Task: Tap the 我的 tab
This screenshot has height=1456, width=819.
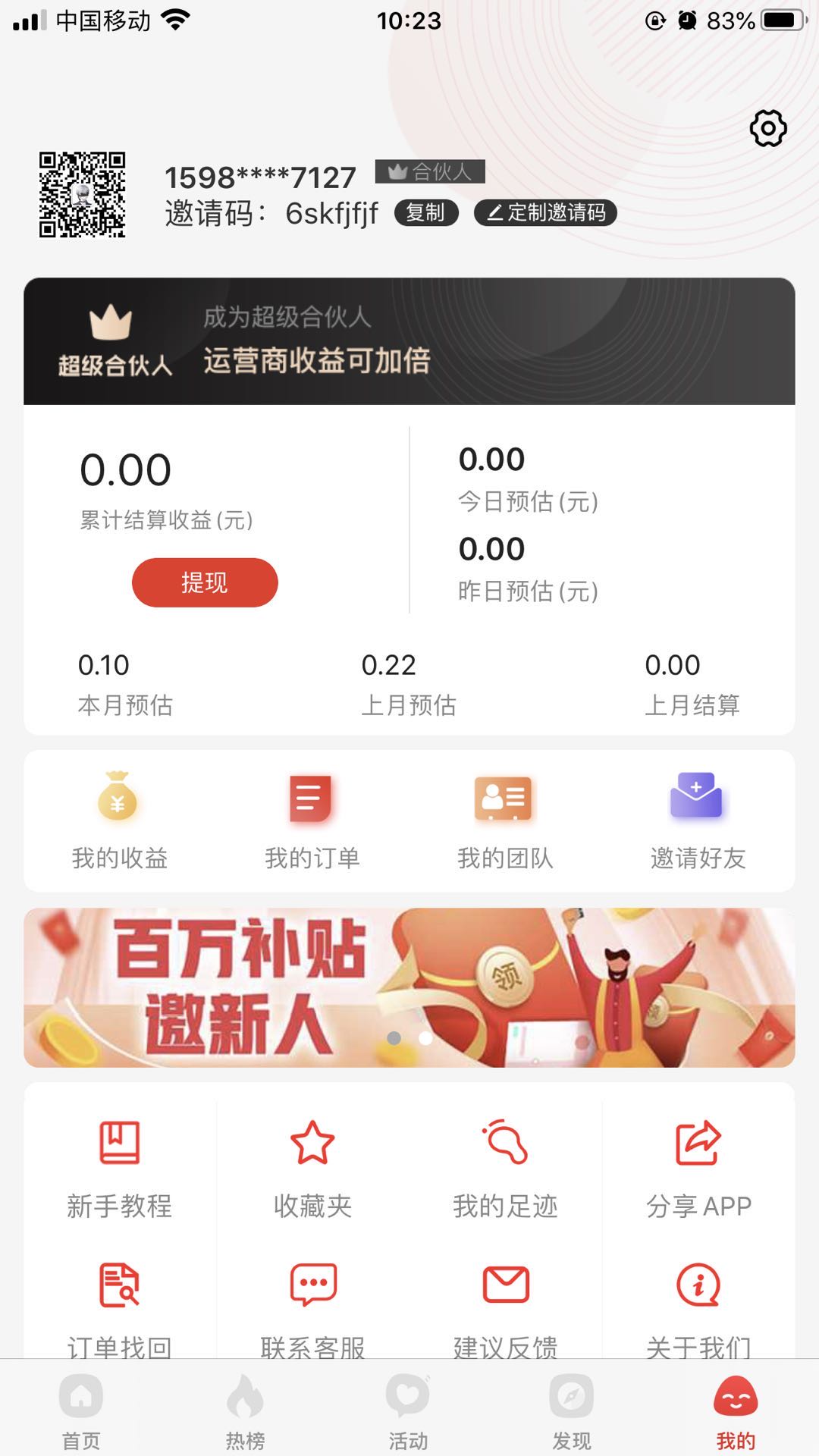Action: 736,1412
